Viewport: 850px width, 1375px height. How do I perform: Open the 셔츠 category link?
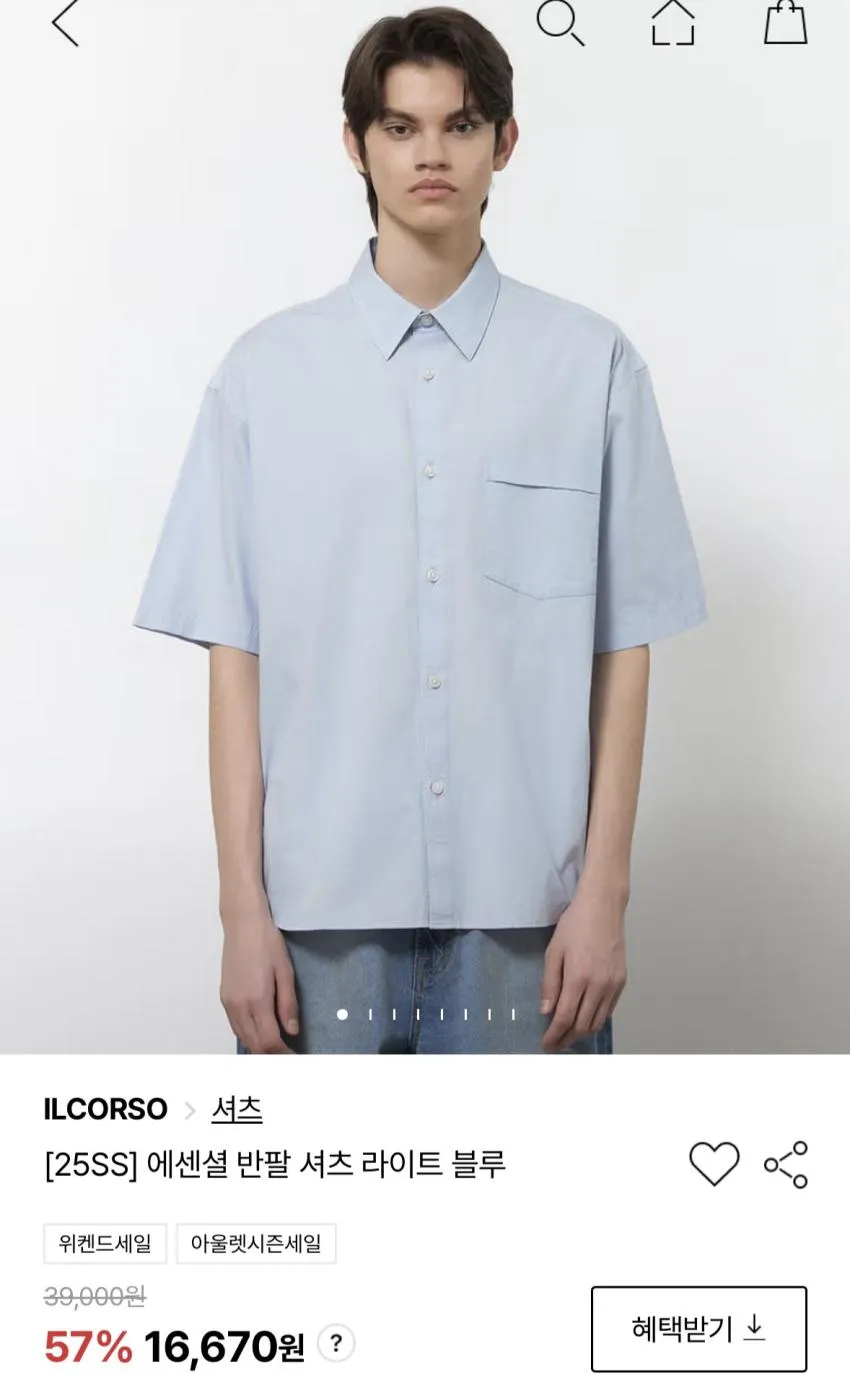[237, 1109]
